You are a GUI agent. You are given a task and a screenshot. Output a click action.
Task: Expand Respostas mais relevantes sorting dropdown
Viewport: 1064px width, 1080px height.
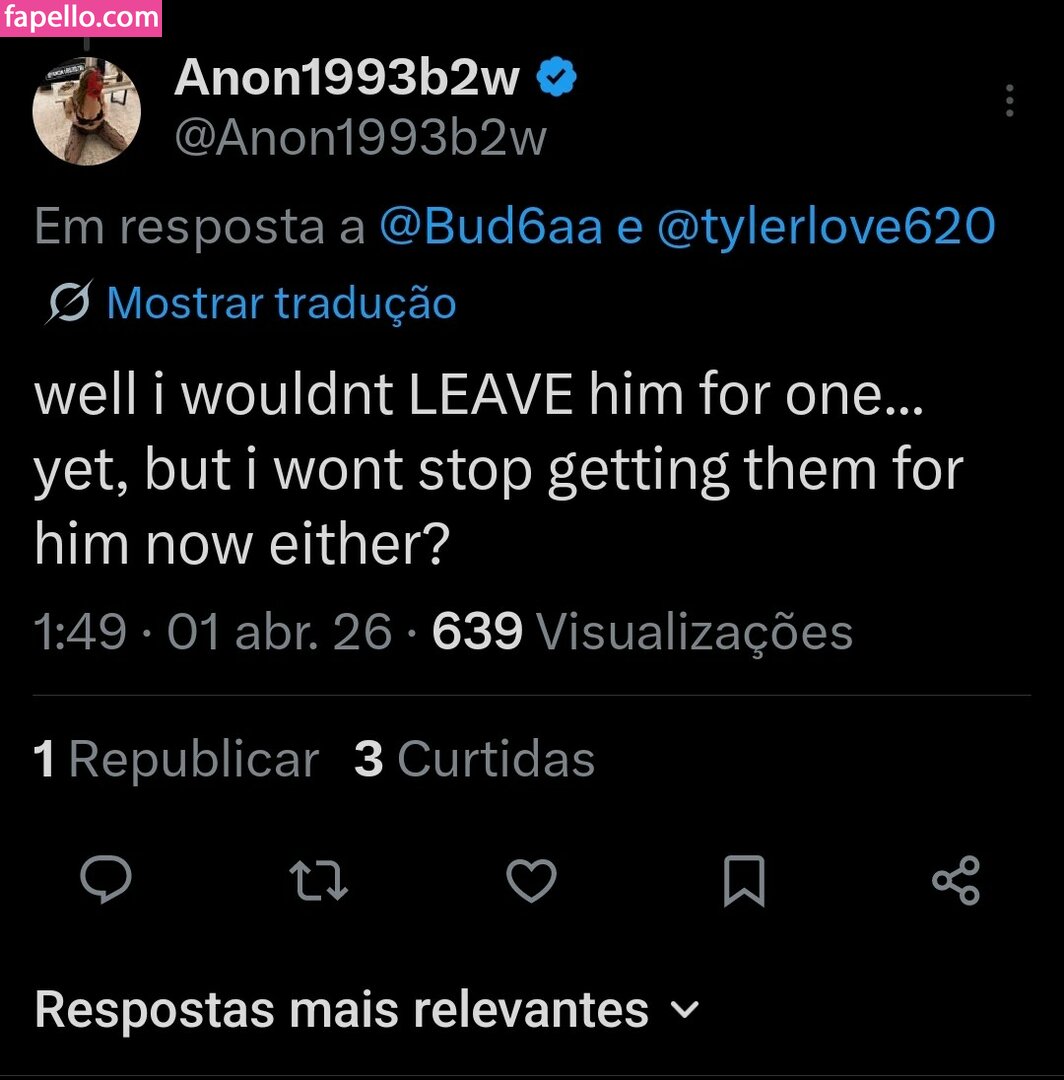tap(366, 1010)
